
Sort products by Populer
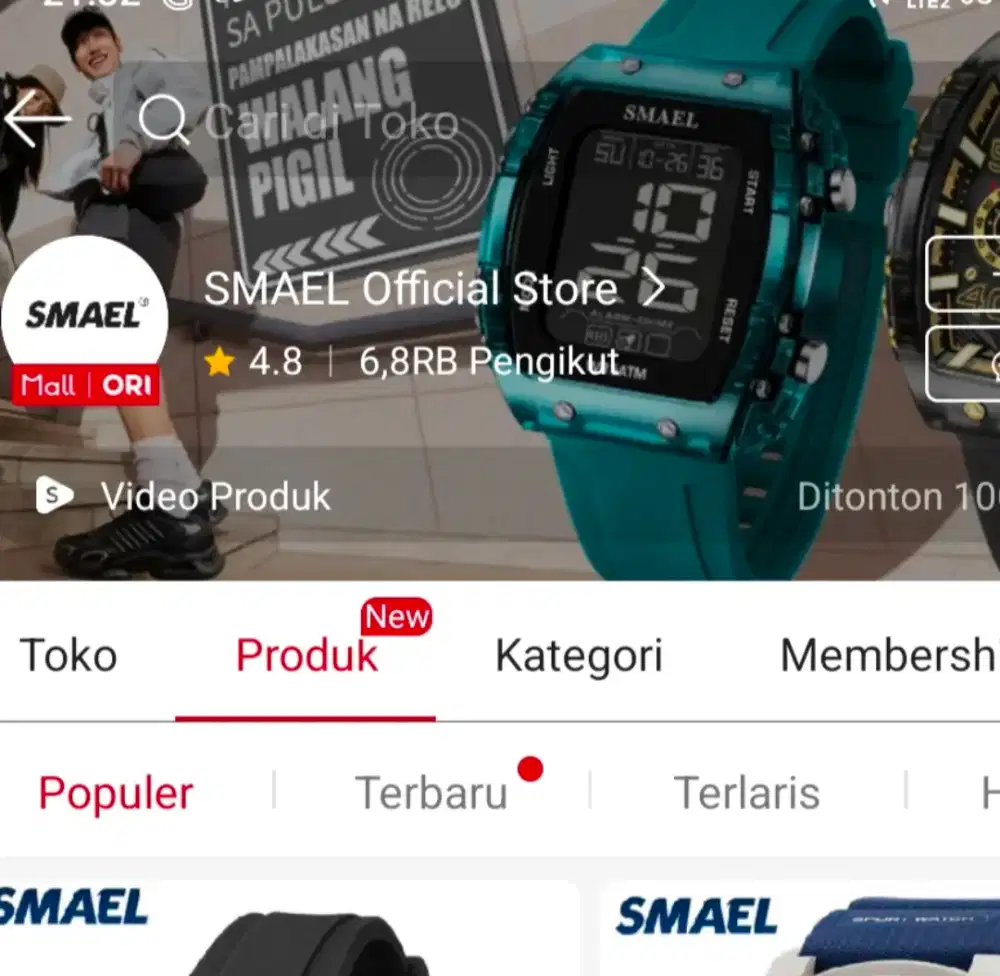116,793
